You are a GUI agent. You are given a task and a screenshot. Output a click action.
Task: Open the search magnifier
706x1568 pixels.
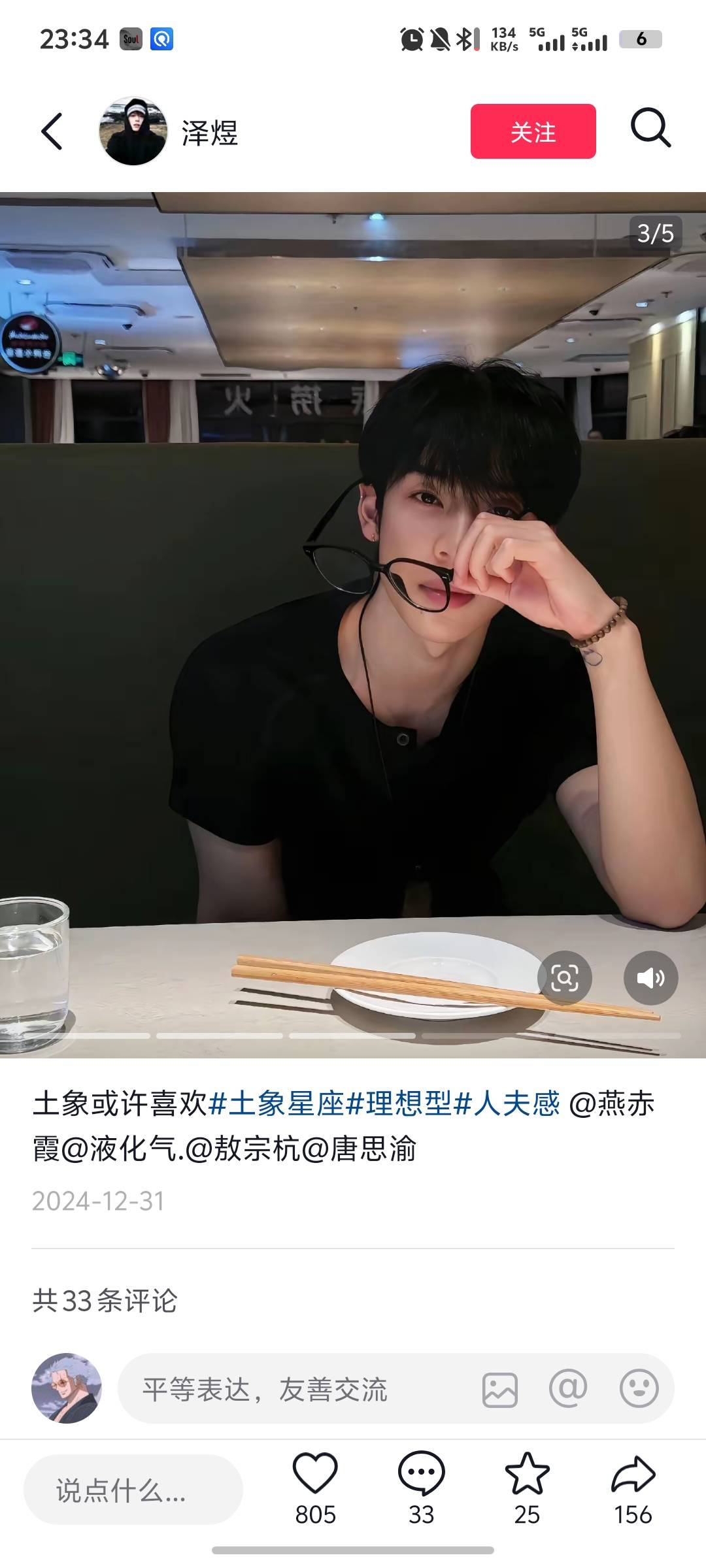(650, 128)
